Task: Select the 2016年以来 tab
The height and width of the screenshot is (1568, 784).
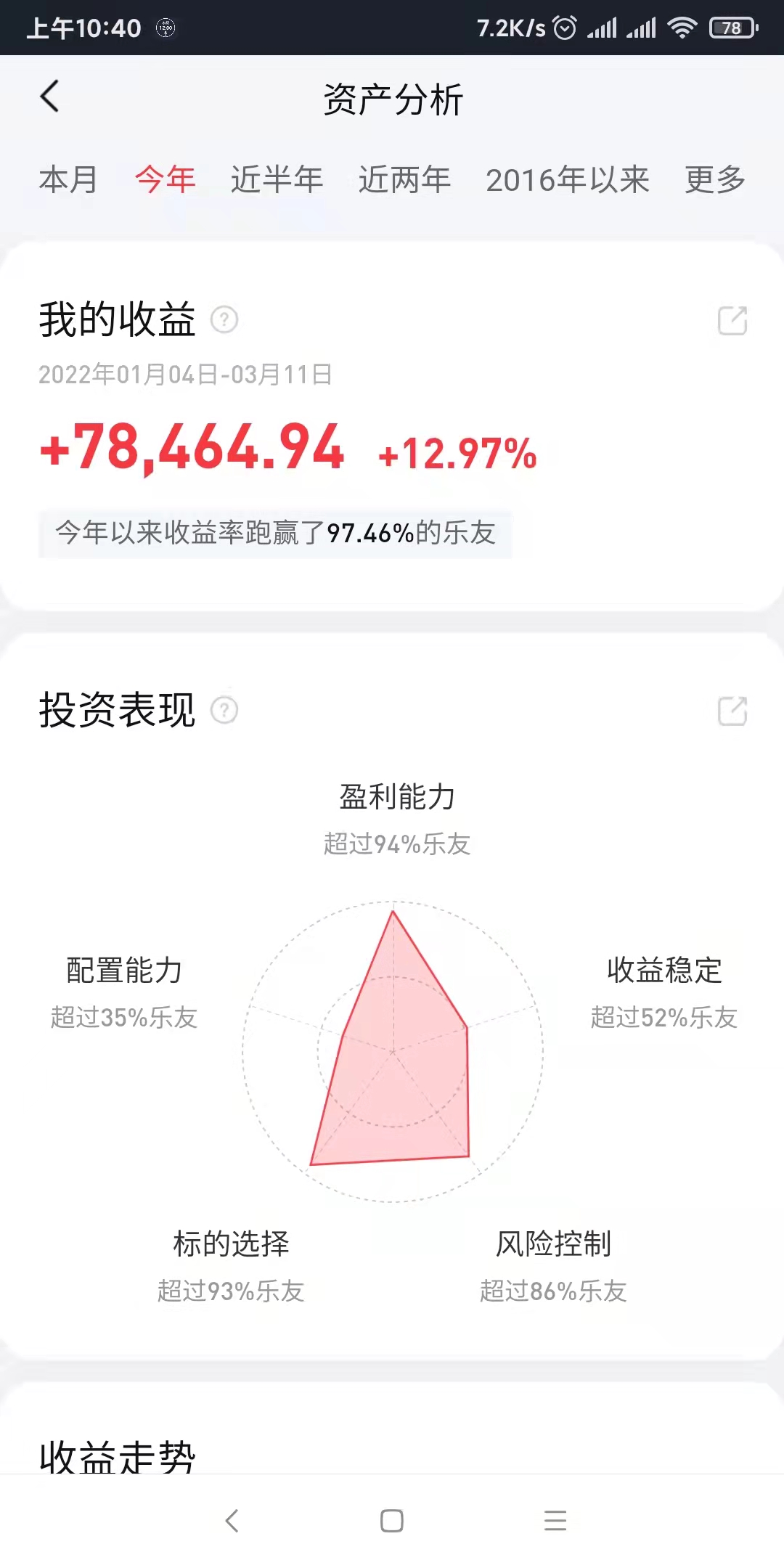Action: (x=567, y=179)
